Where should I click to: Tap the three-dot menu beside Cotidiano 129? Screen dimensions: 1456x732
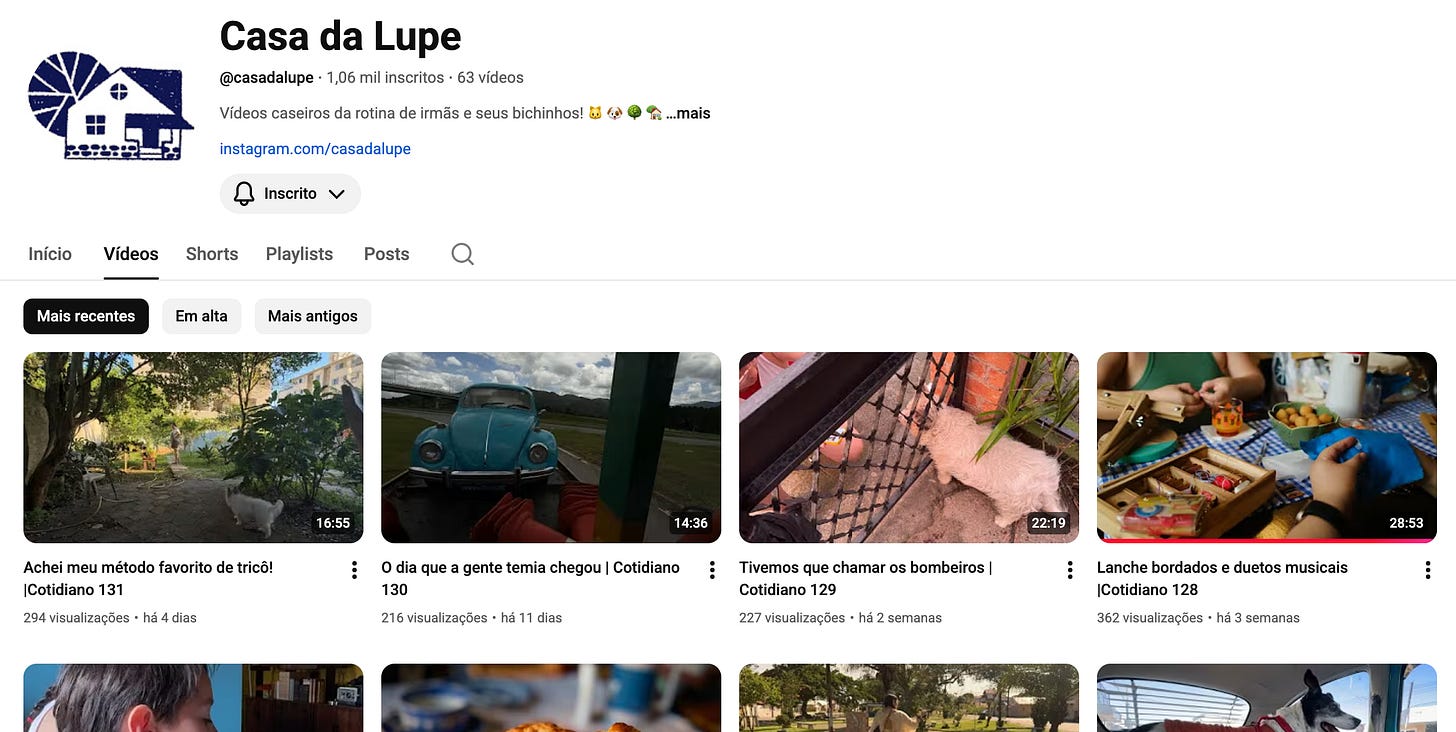pyautogui.click(x=1070, y=570)
